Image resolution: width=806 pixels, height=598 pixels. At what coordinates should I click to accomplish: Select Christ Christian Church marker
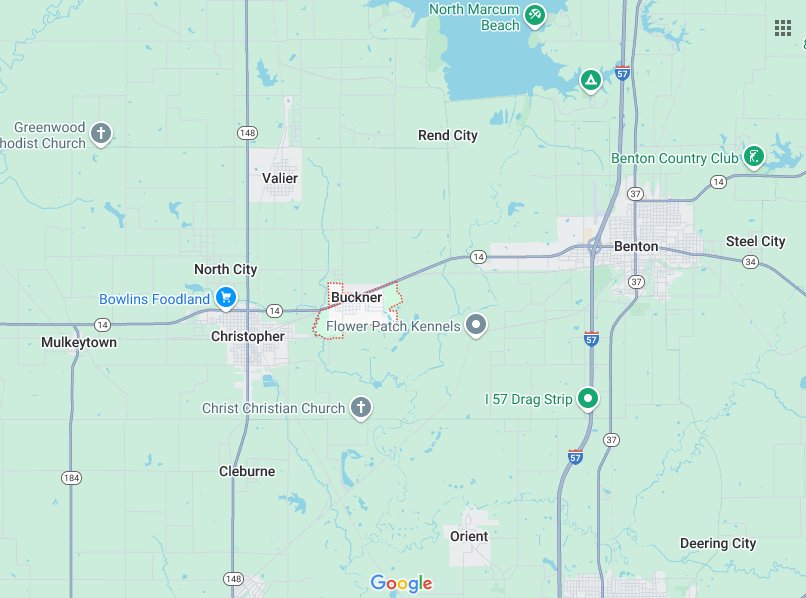[361, 407]
